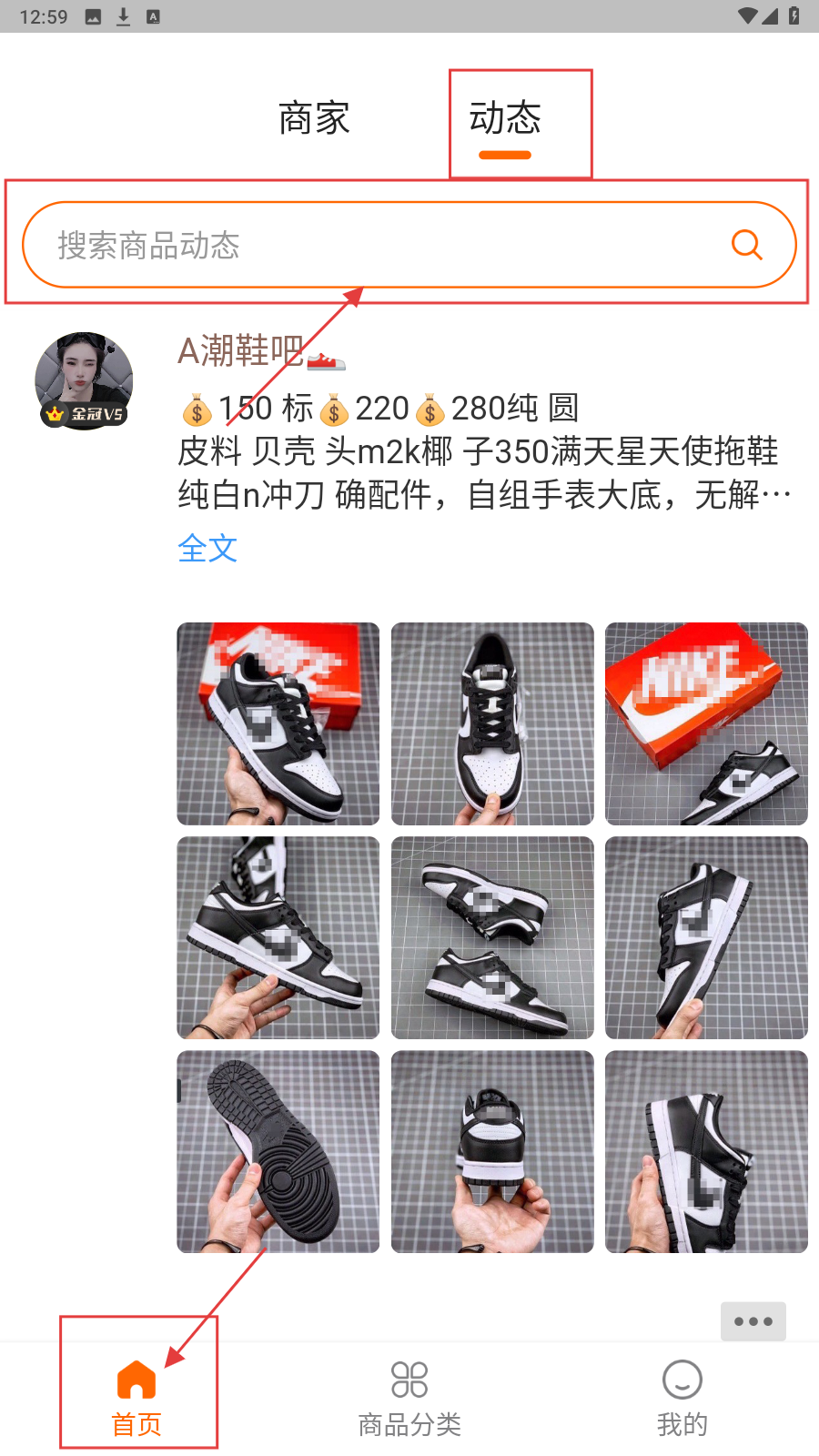Screen dimensions: 819x1456
Task: Open the A潮鞋吧 seller name
Action: tap(241, 351)
